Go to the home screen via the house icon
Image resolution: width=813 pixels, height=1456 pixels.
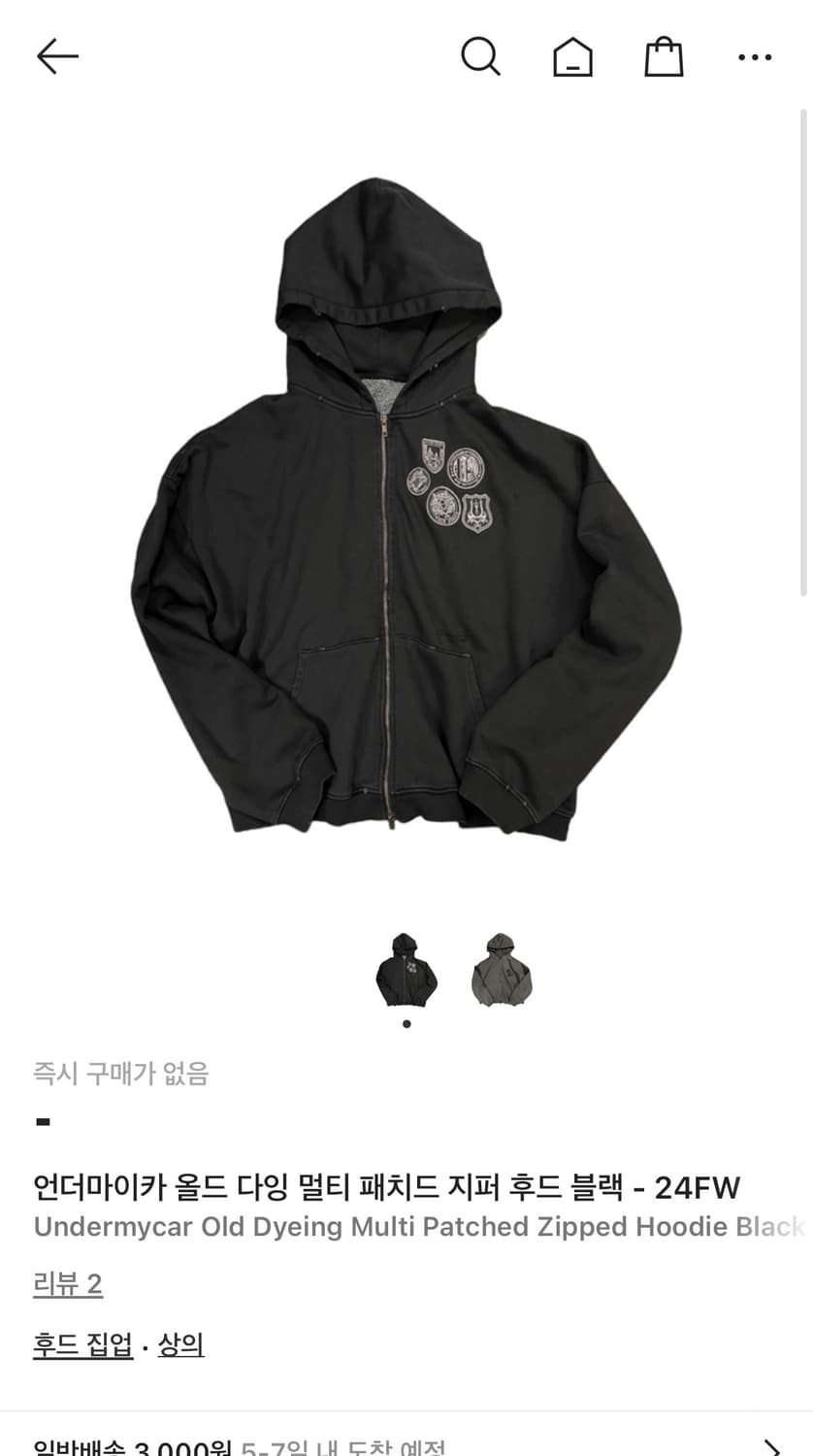tap(572, 56)
